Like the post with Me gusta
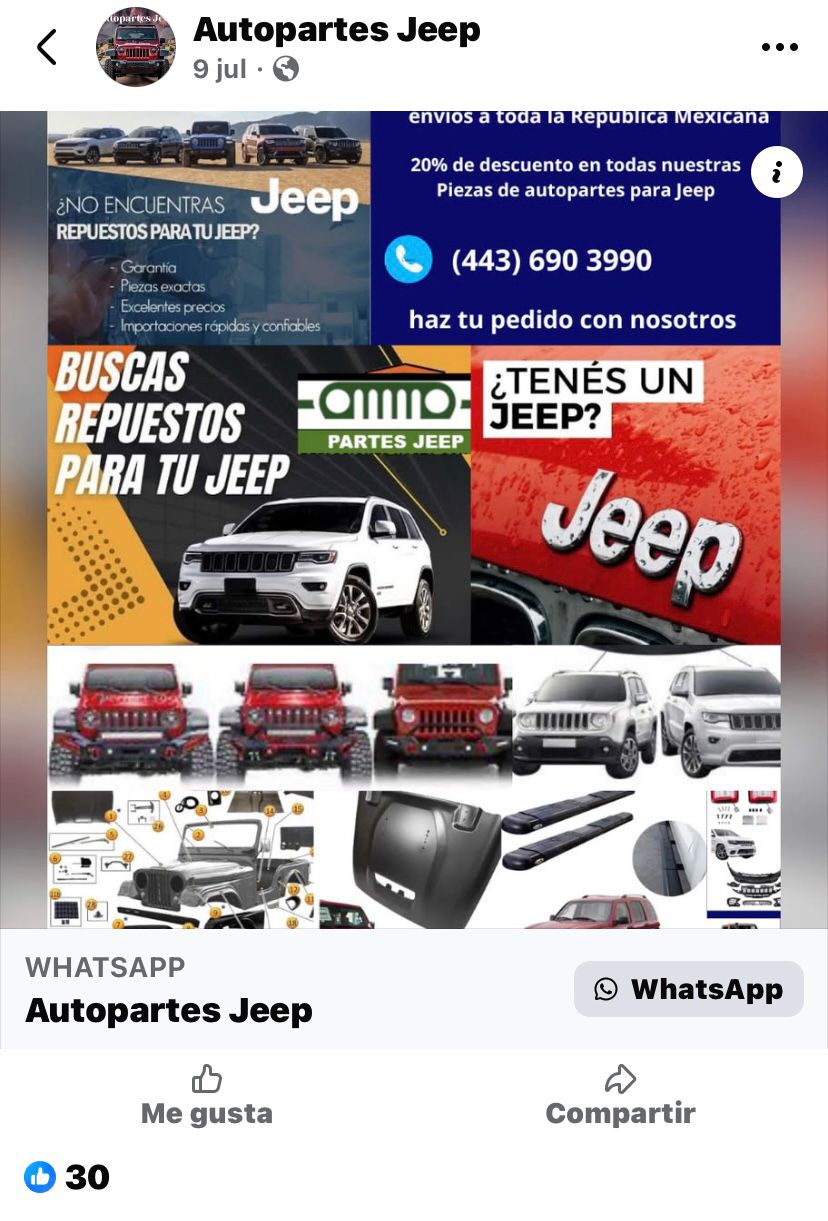 [207, 1097]
